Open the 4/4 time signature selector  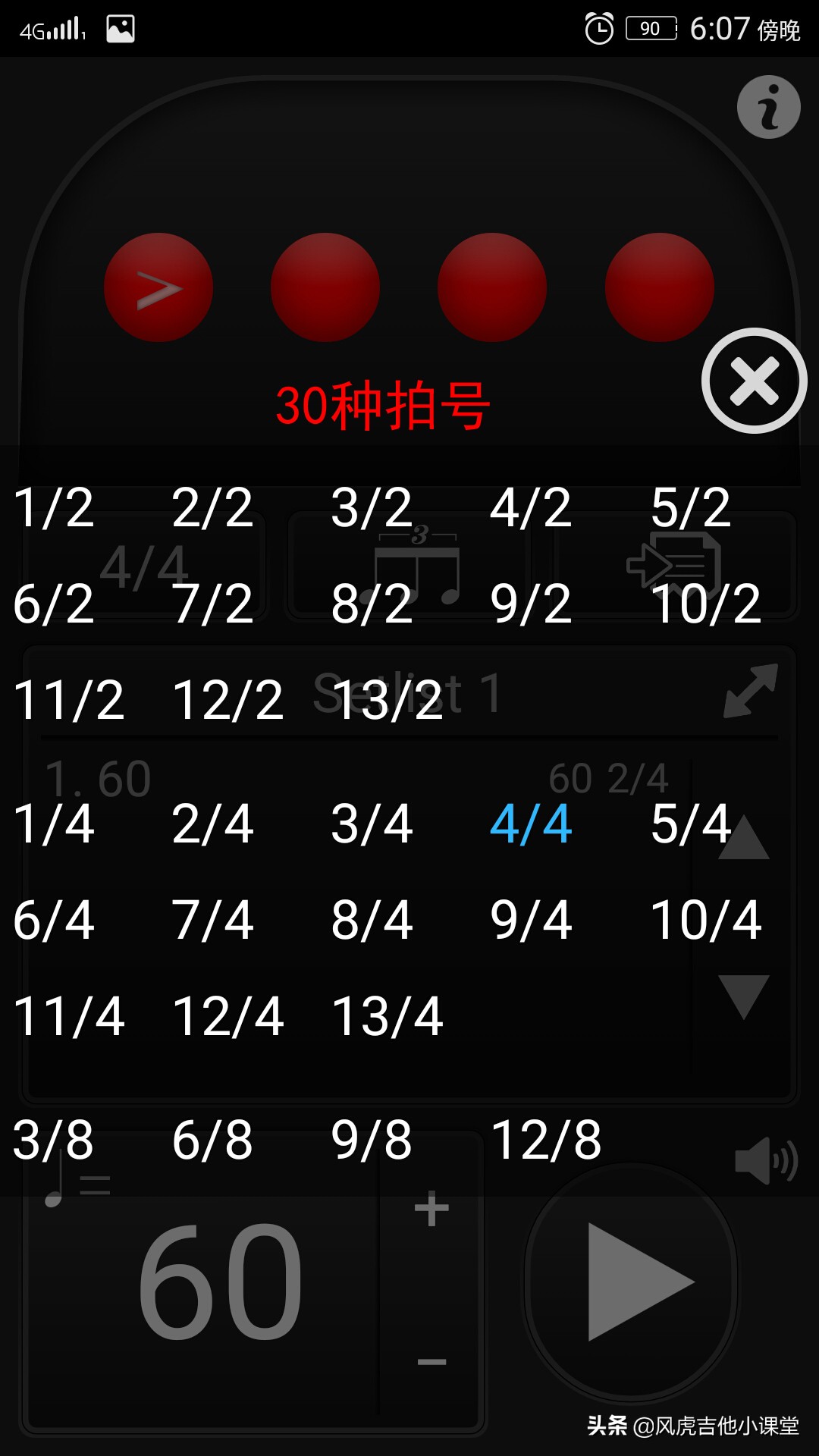click(x=144, y=565)
